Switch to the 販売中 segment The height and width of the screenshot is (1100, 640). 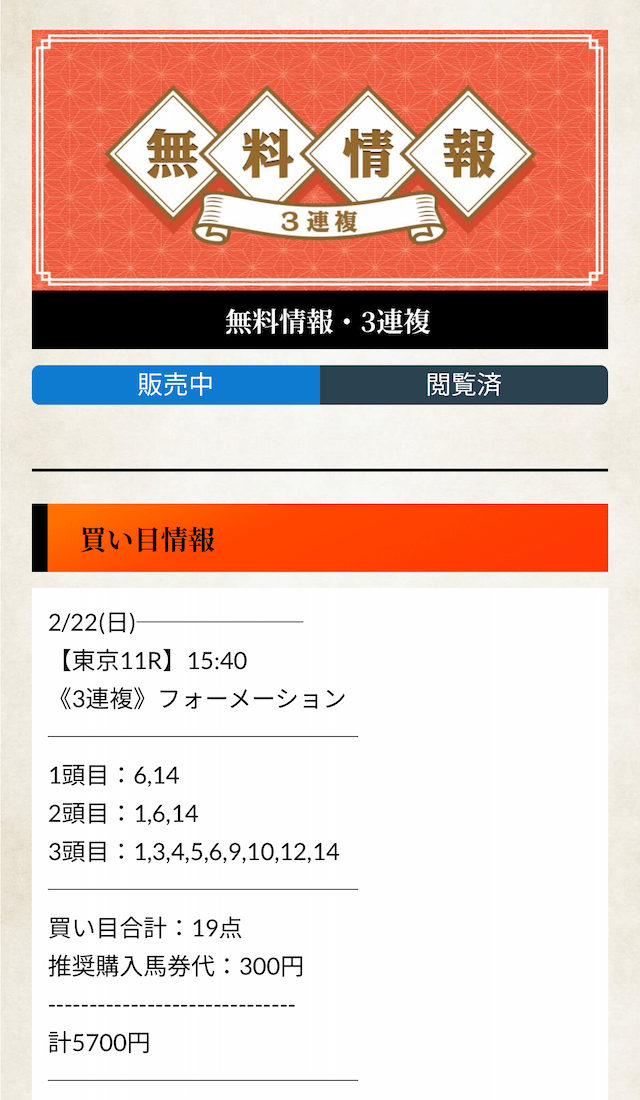pyautogui.click(x=176, y=385)
